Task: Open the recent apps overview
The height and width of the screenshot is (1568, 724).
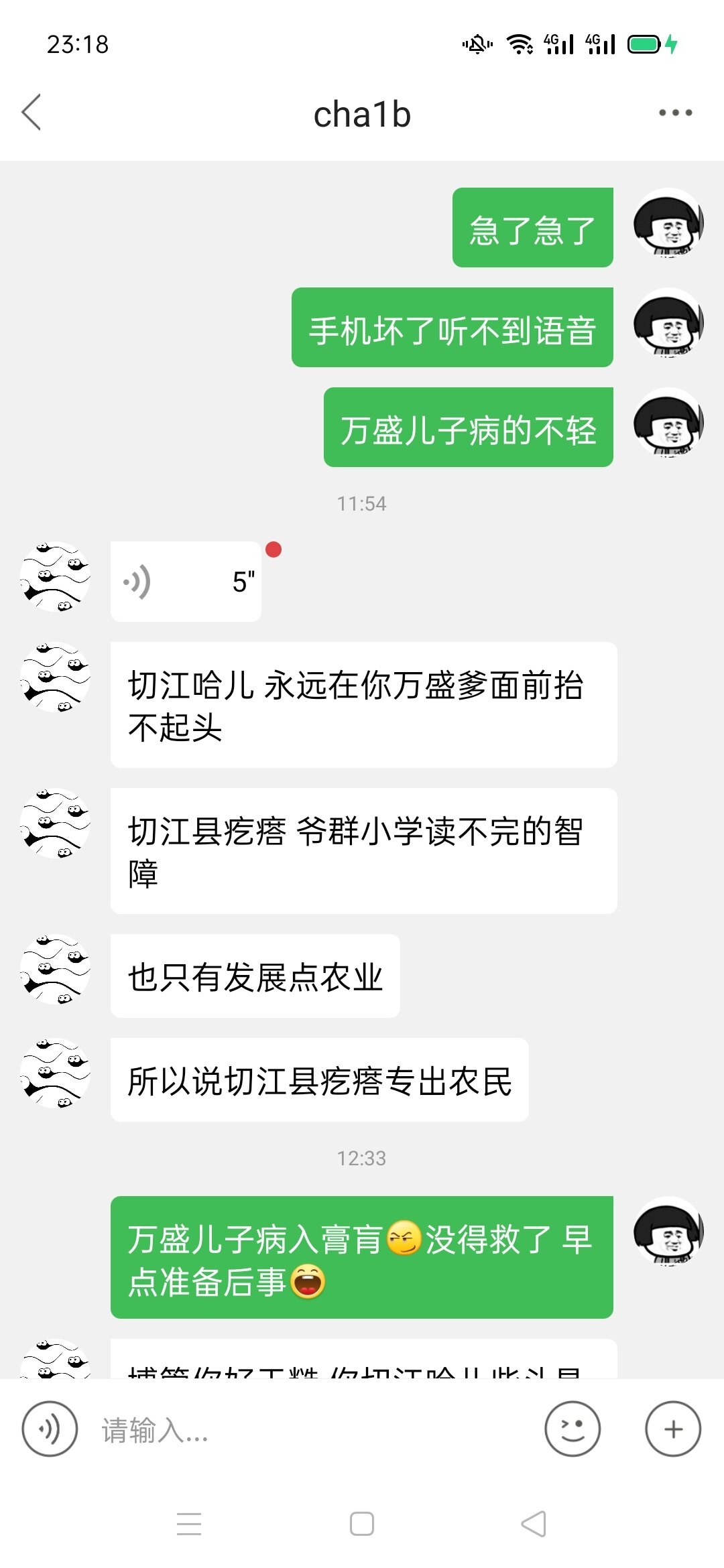Action: click(x=189, y=1524)
